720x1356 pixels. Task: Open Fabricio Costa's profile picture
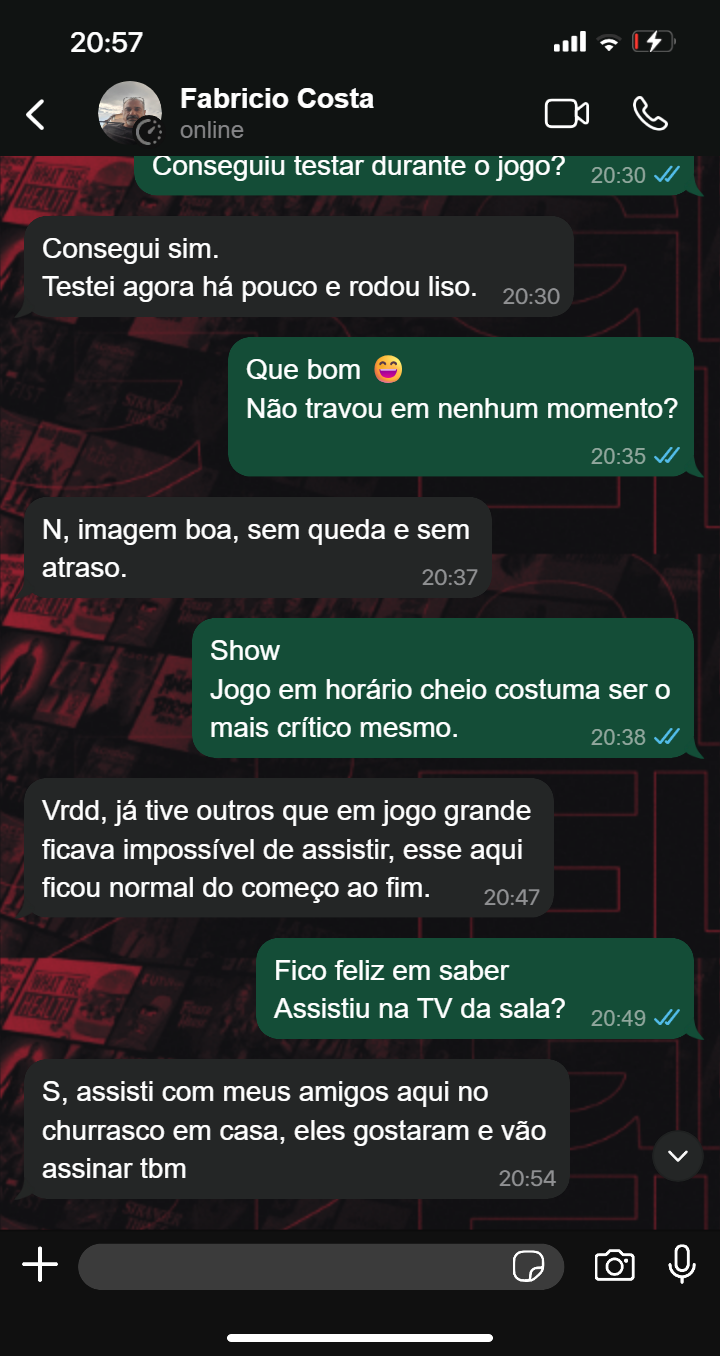click(129, 112)
